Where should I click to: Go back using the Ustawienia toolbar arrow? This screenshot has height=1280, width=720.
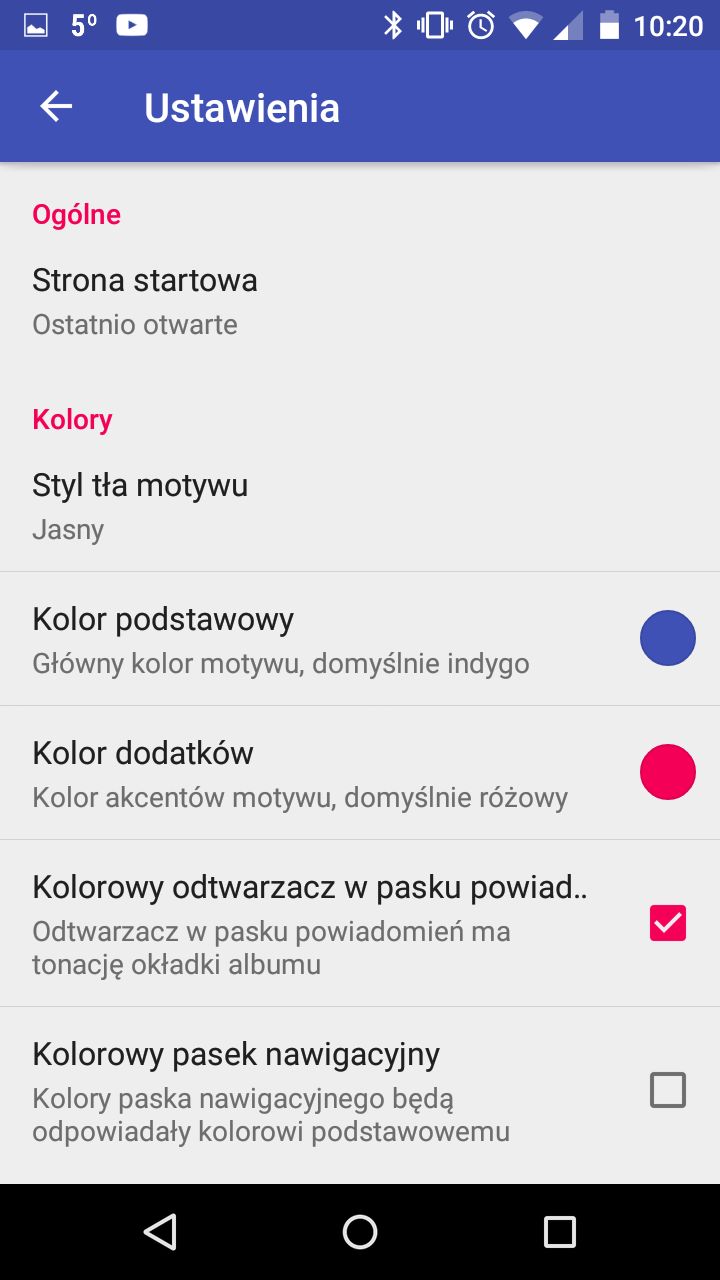point(56,107)
